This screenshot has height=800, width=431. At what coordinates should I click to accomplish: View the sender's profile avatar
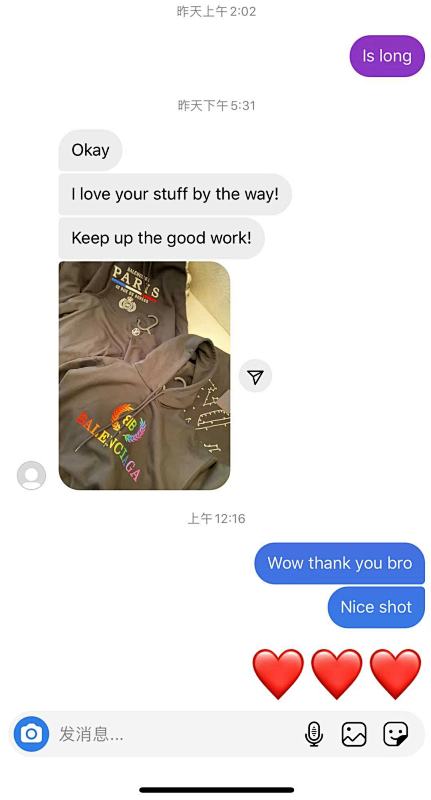[x=31, y=476]
